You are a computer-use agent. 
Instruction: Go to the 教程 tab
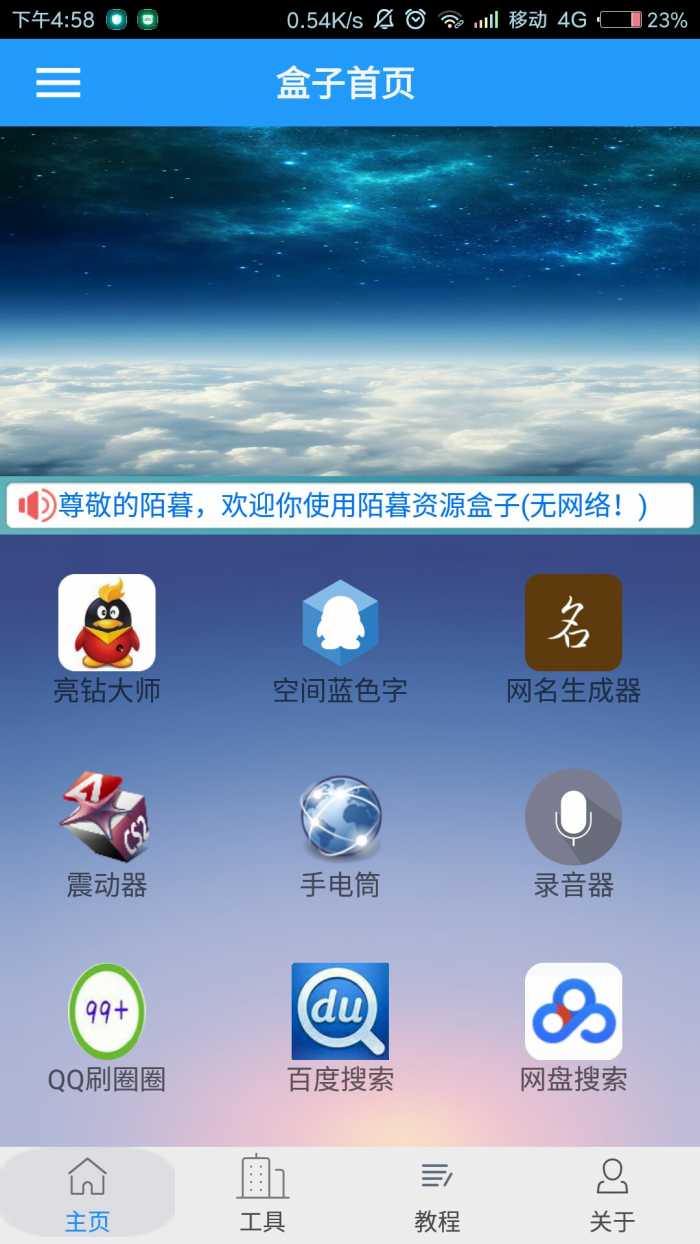[437, 1195]
